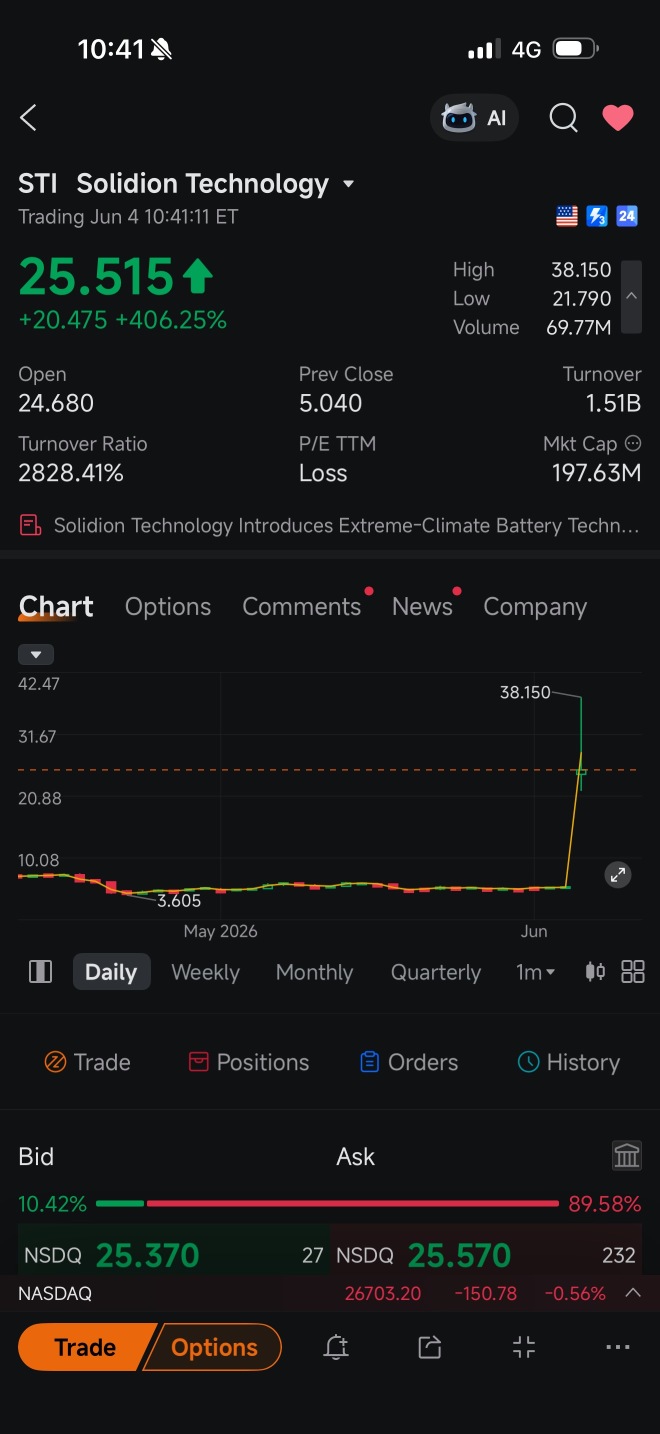Image resolution: width=660 pixels, height=1434 pixels.
Task: Switch to the Options tab
Action: click(x=168, y=607)
